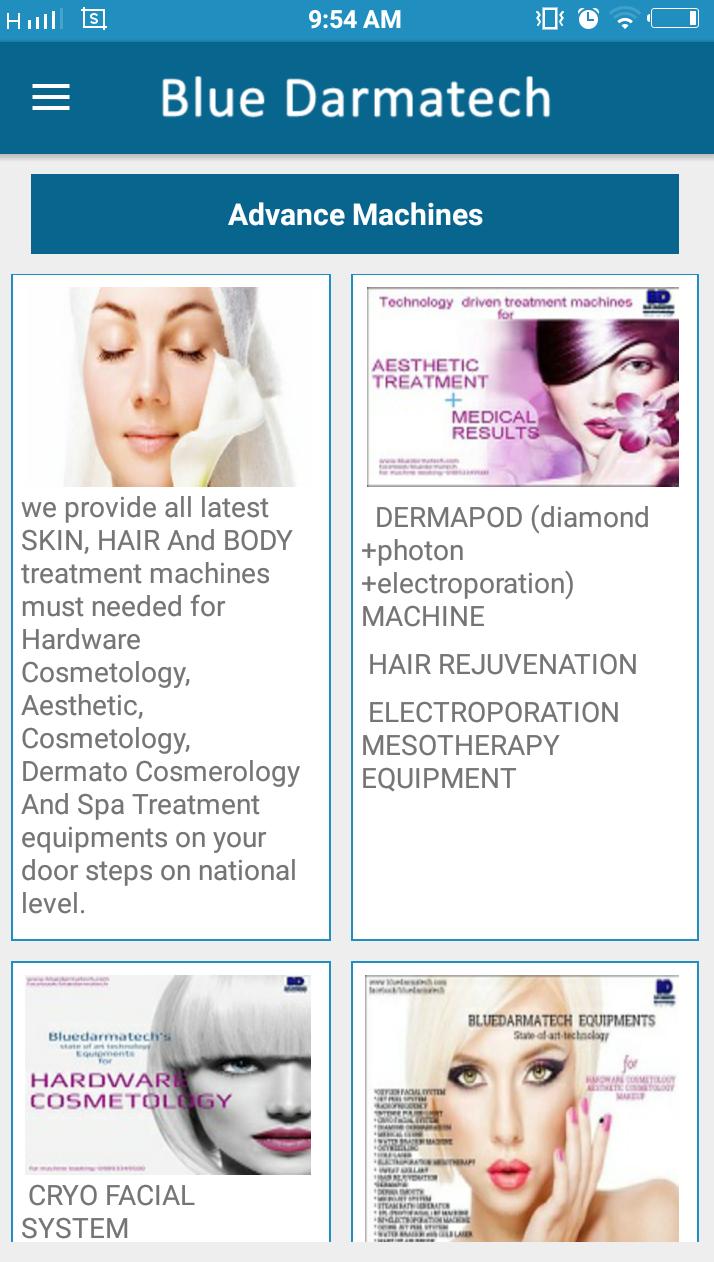714x1262 pixels.
Task: Open the DERMAPOD machine card
Action: [524, 607]
